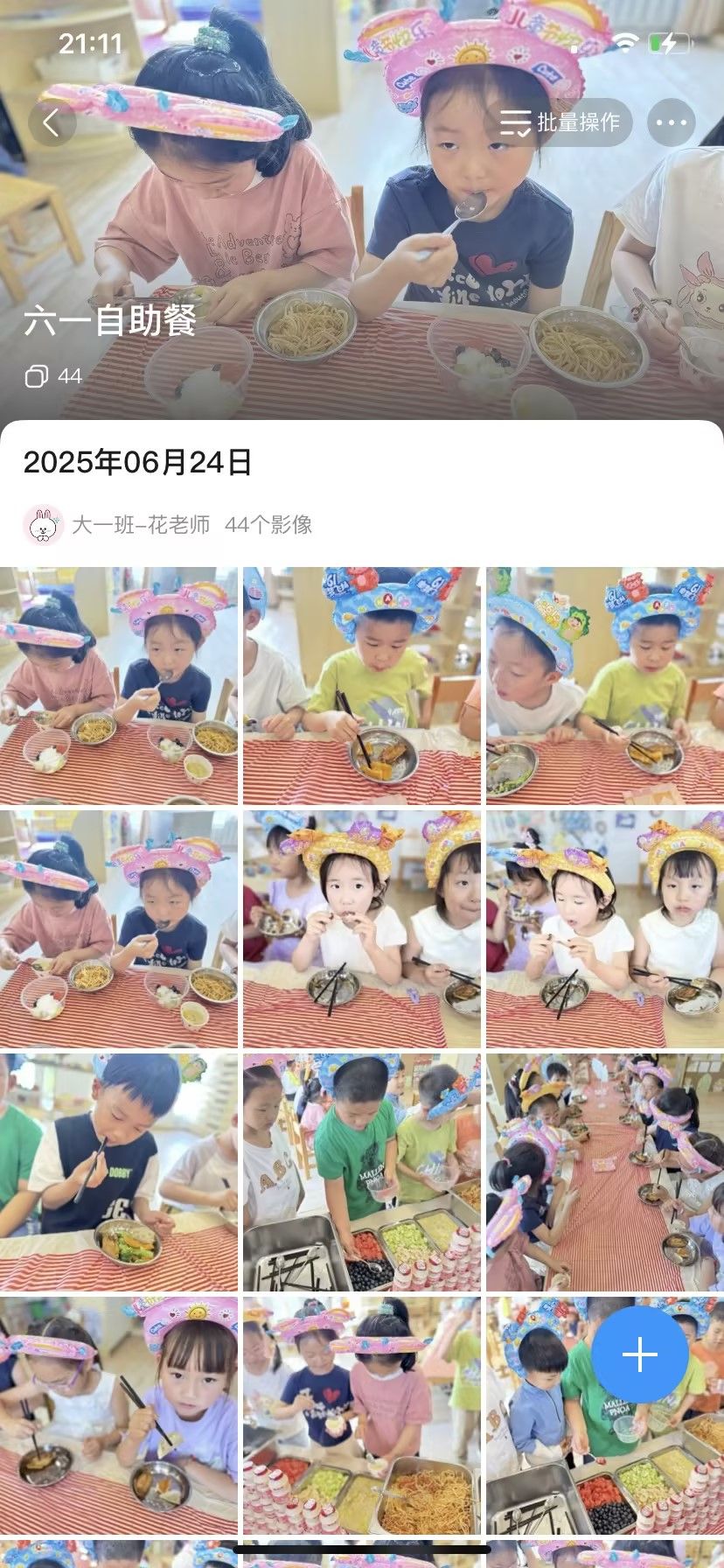
Task: Open photo of buffet trays with spaghetti
Action: point(361,1415)
